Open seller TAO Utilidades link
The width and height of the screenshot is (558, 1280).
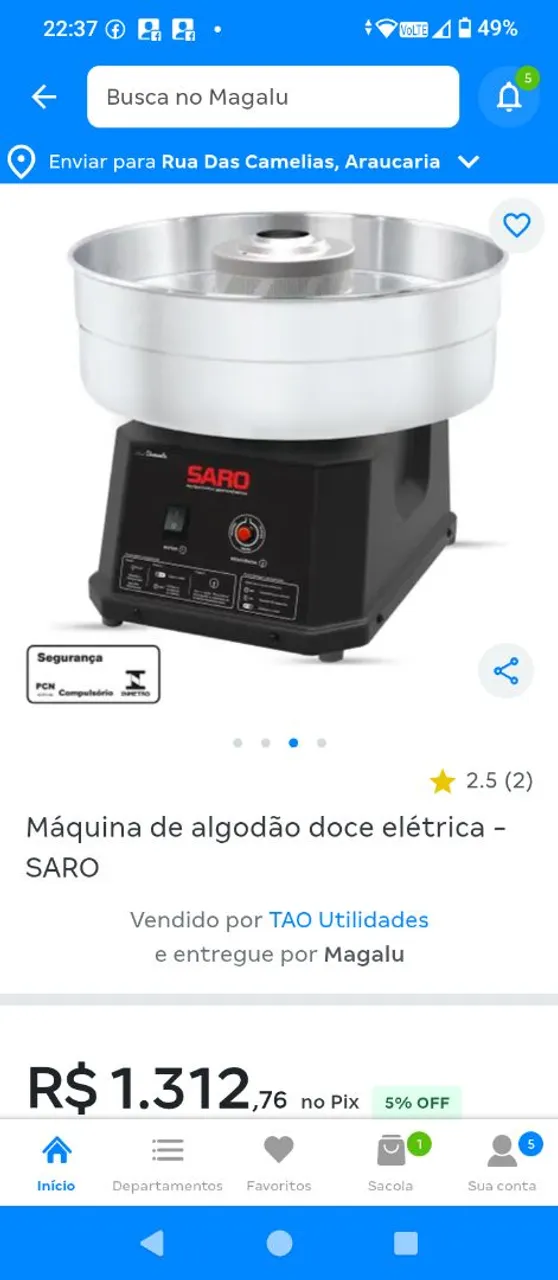348,920
